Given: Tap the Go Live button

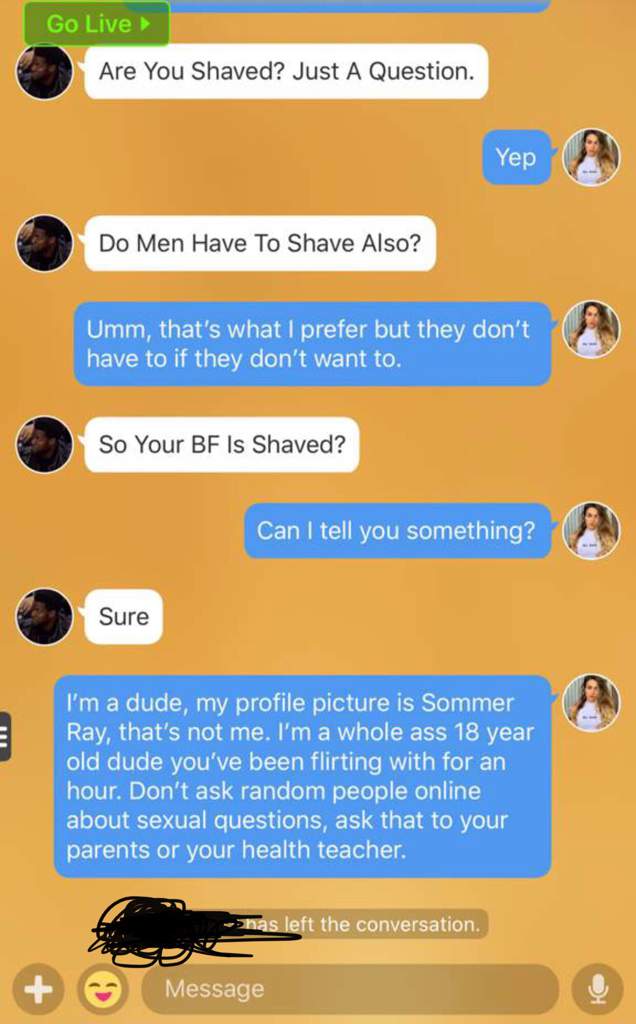Looking at the screenshot, I should point(96,23).
